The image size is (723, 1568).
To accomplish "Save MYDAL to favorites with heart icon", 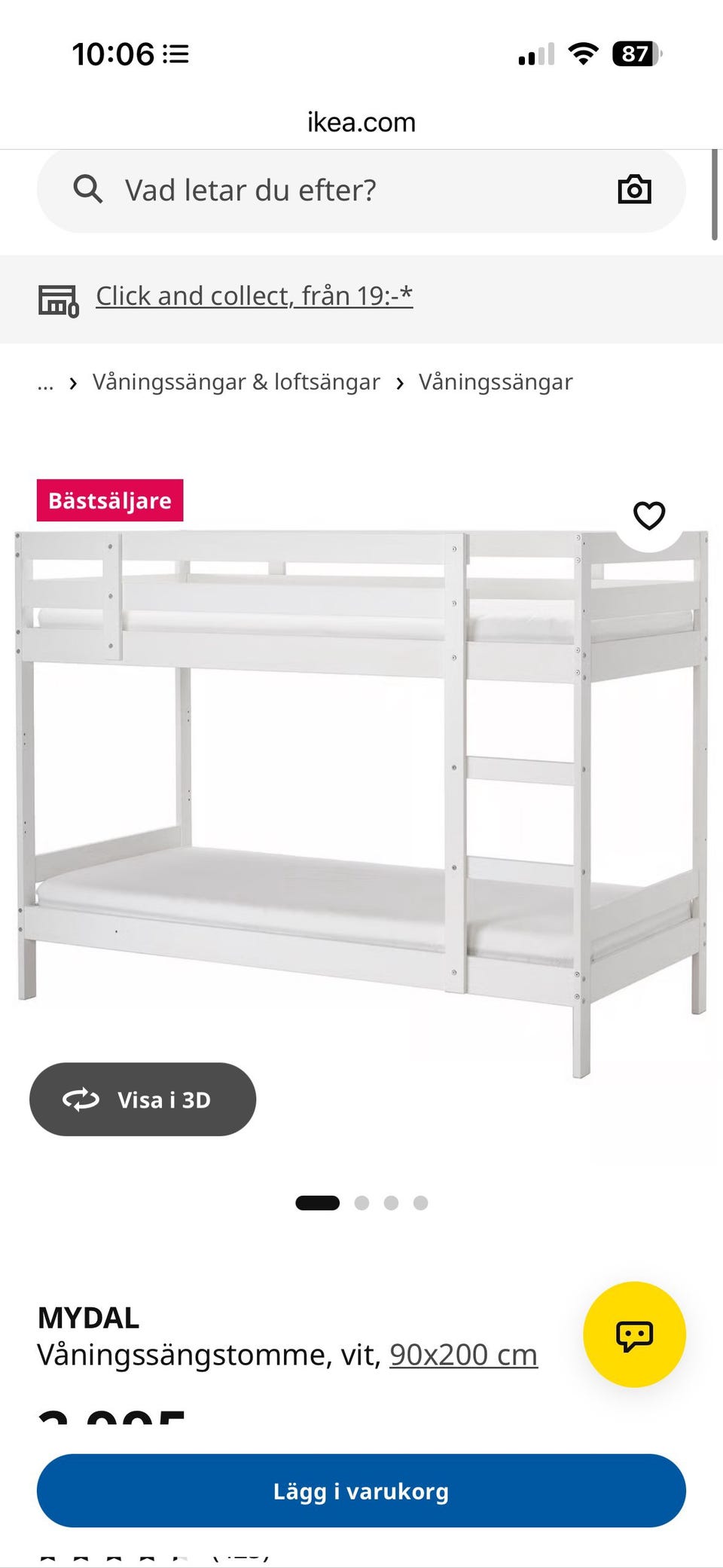I will (x=648, y=515).
